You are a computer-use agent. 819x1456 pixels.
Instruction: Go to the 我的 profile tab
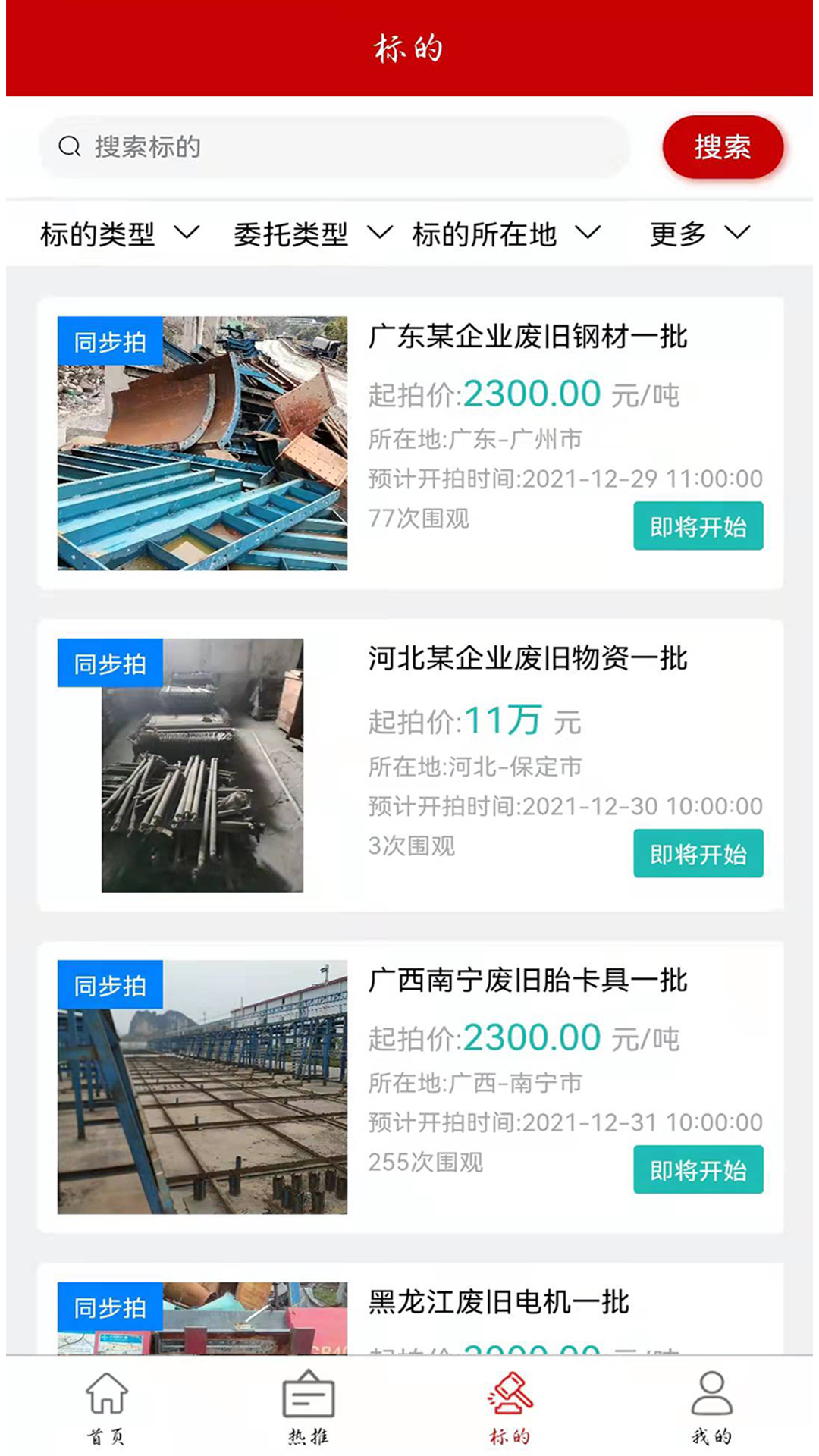pos(711,1407)
